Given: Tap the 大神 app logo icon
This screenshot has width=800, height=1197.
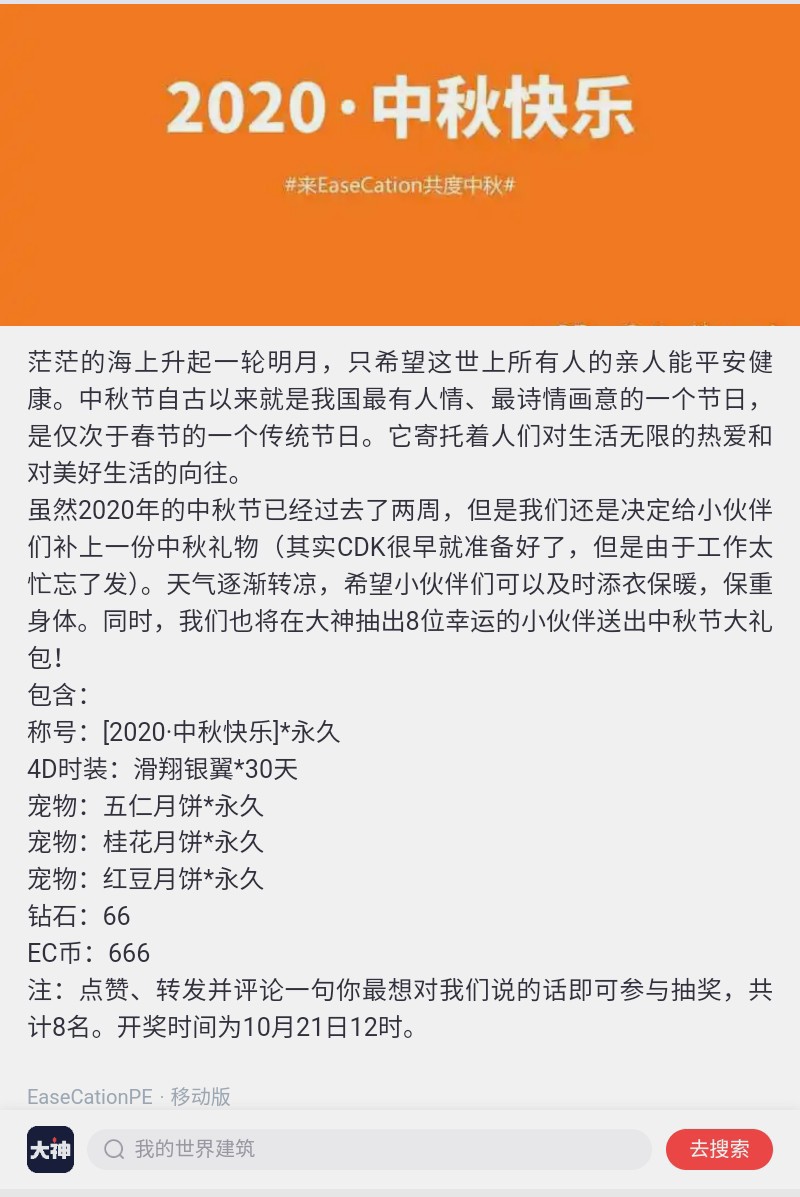Looking at the screenshot, I should (50, 1149).
